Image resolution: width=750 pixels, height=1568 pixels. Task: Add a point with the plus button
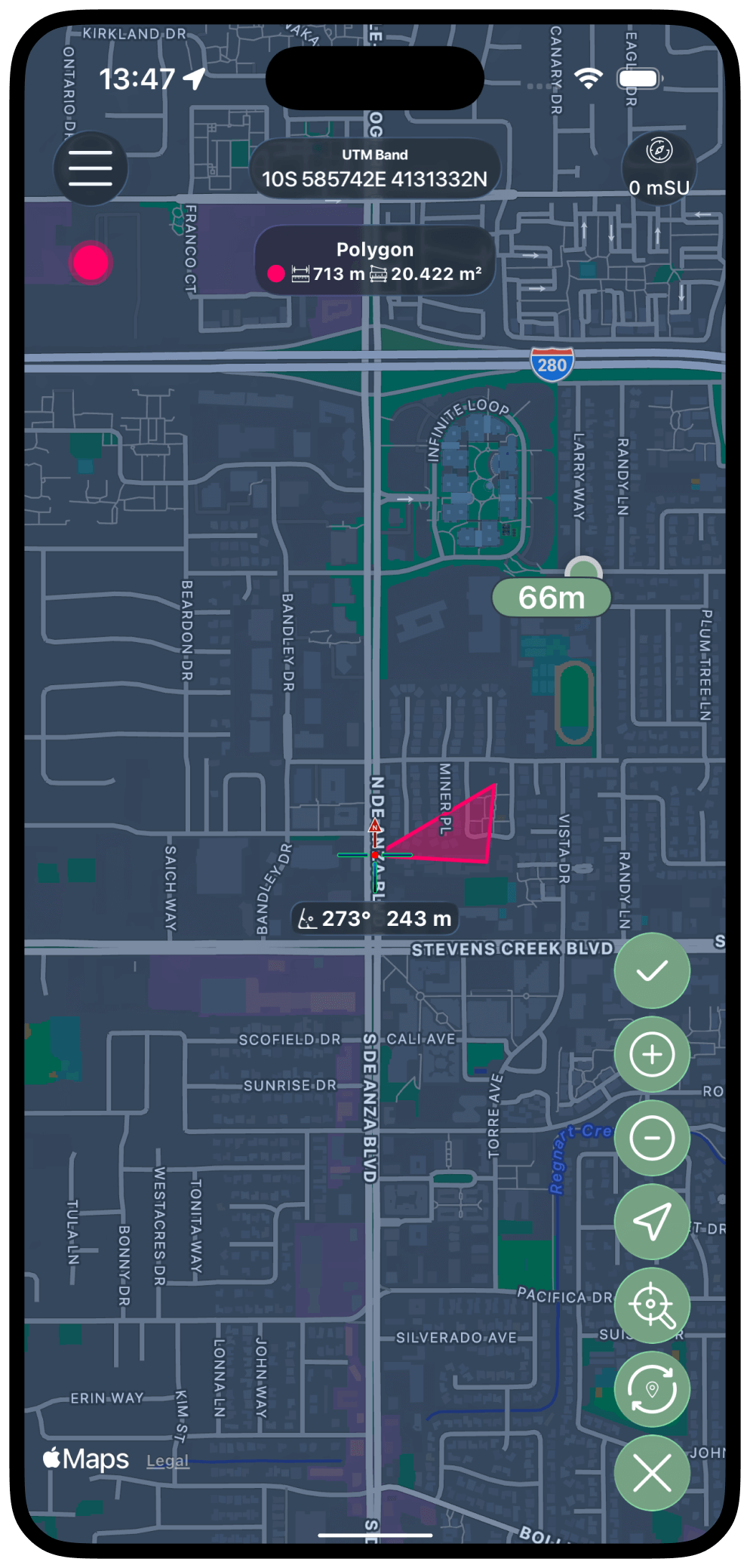pos(652,1054)
